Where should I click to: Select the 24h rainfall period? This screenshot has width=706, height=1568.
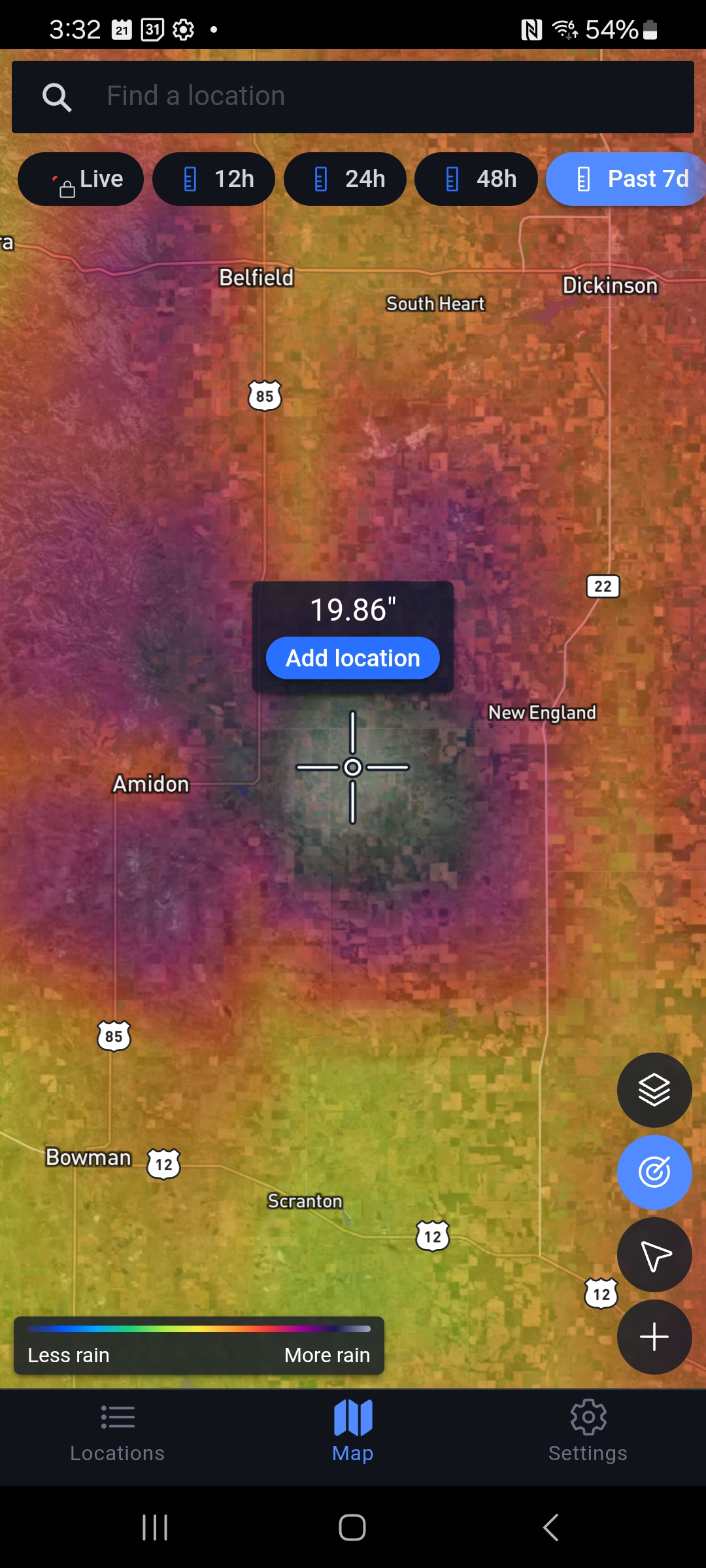pos(345,179)
